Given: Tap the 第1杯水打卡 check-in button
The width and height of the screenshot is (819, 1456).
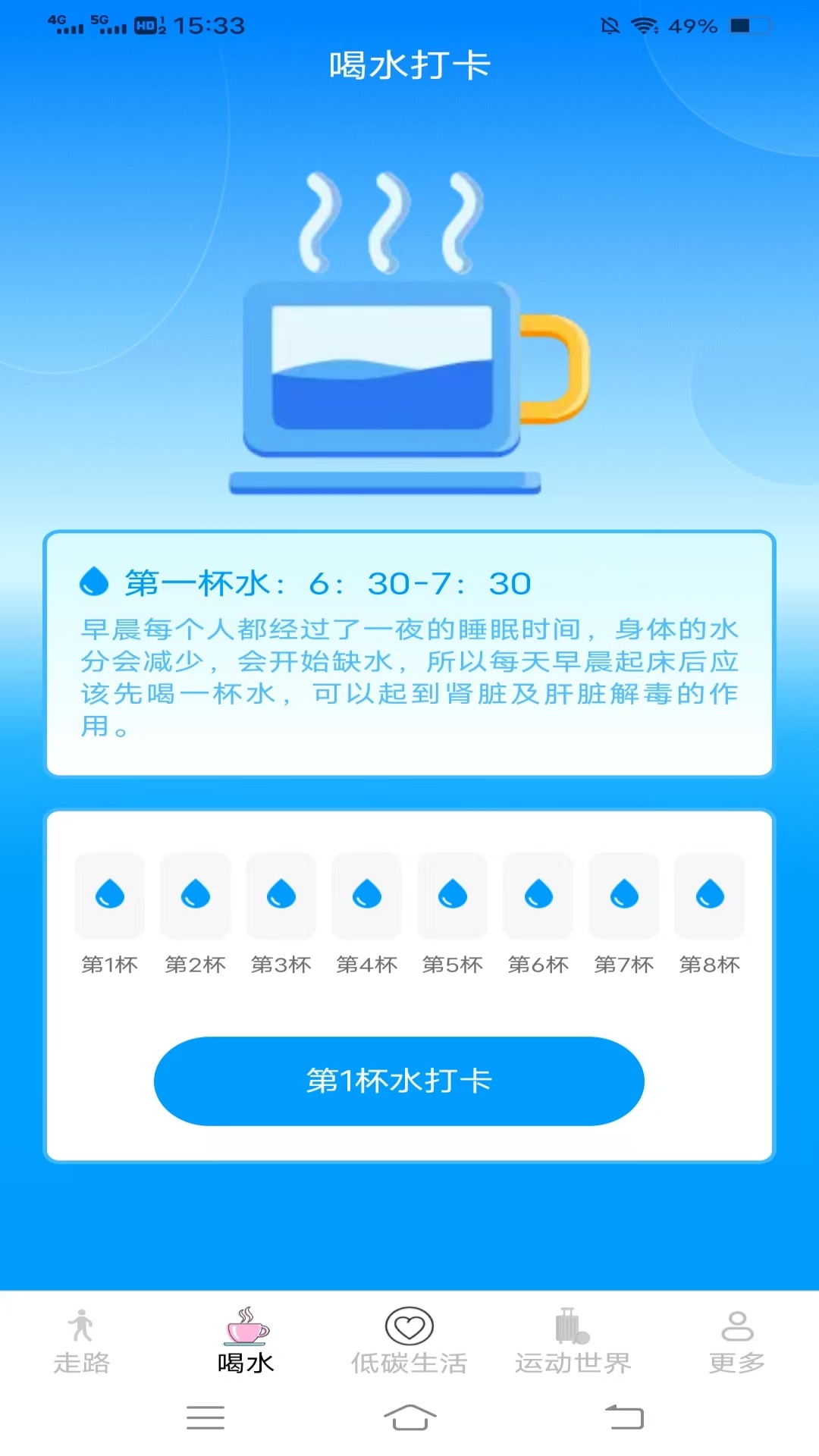Looking at the screenshot, I should [x=400, y=1081].
